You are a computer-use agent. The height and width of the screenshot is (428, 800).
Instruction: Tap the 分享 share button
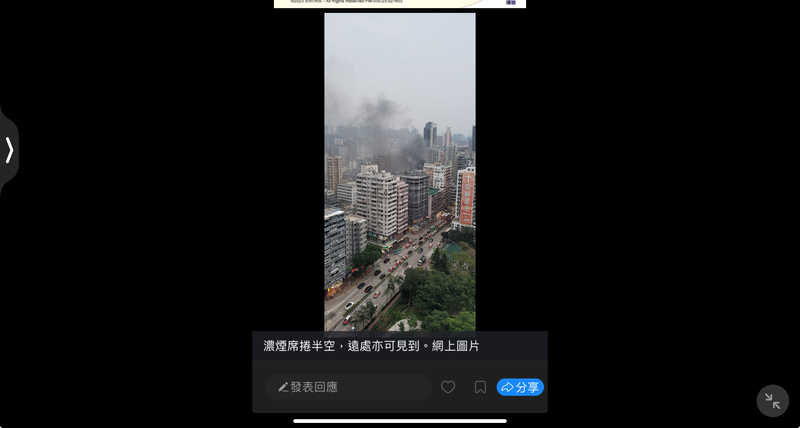click(x=520, y=387)
